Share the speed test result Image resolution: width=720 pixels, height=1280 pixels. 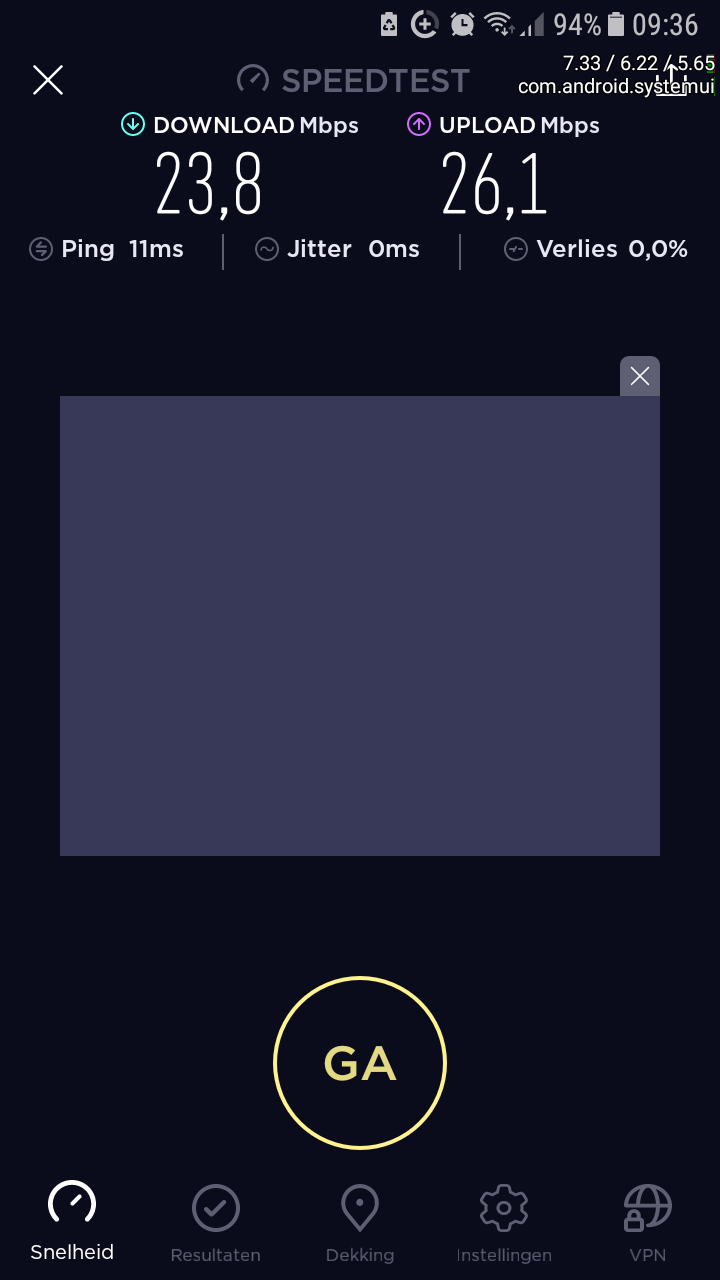pyautogui.click(x=671, y=80)
